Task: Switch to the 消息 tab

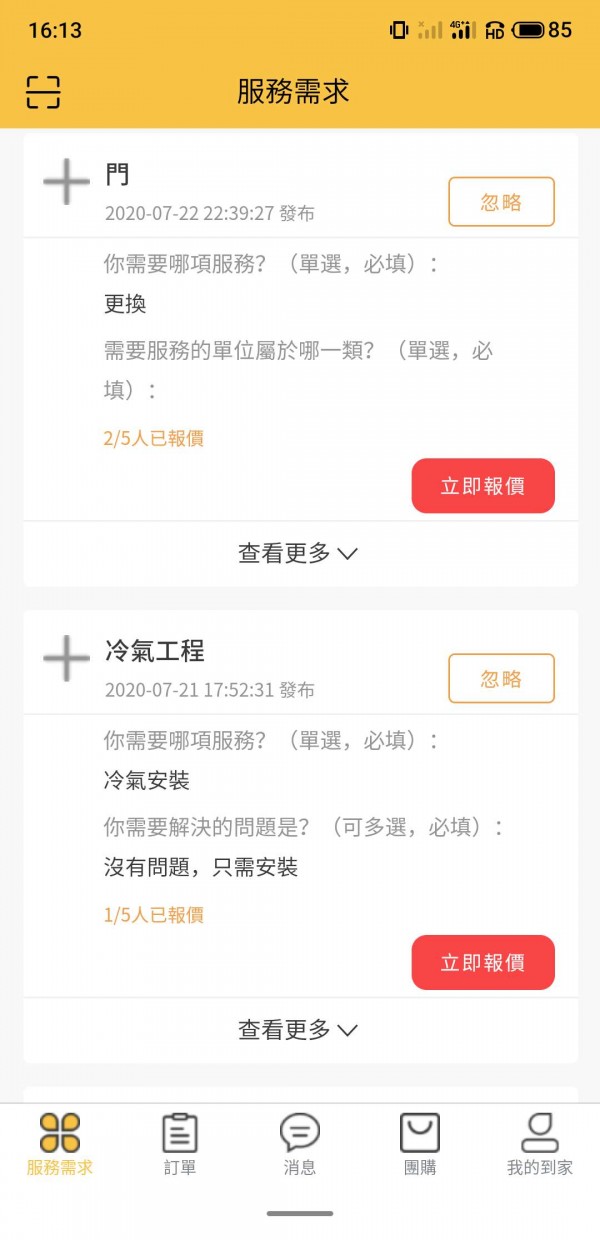Action: 300,1144
